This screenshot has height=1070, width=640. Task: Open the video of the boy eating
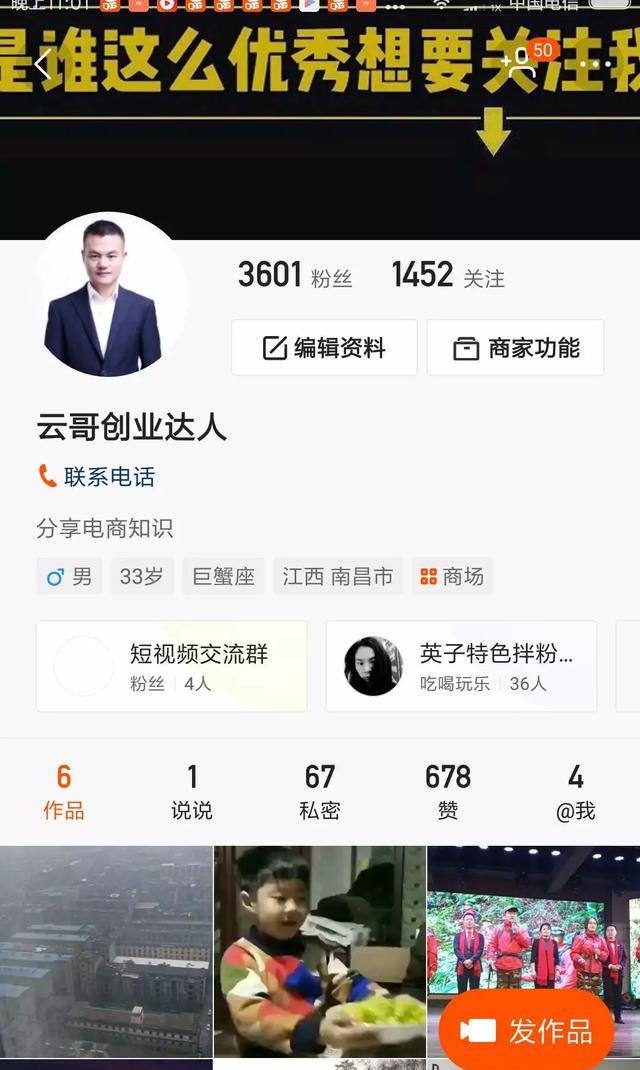point(320,950)
